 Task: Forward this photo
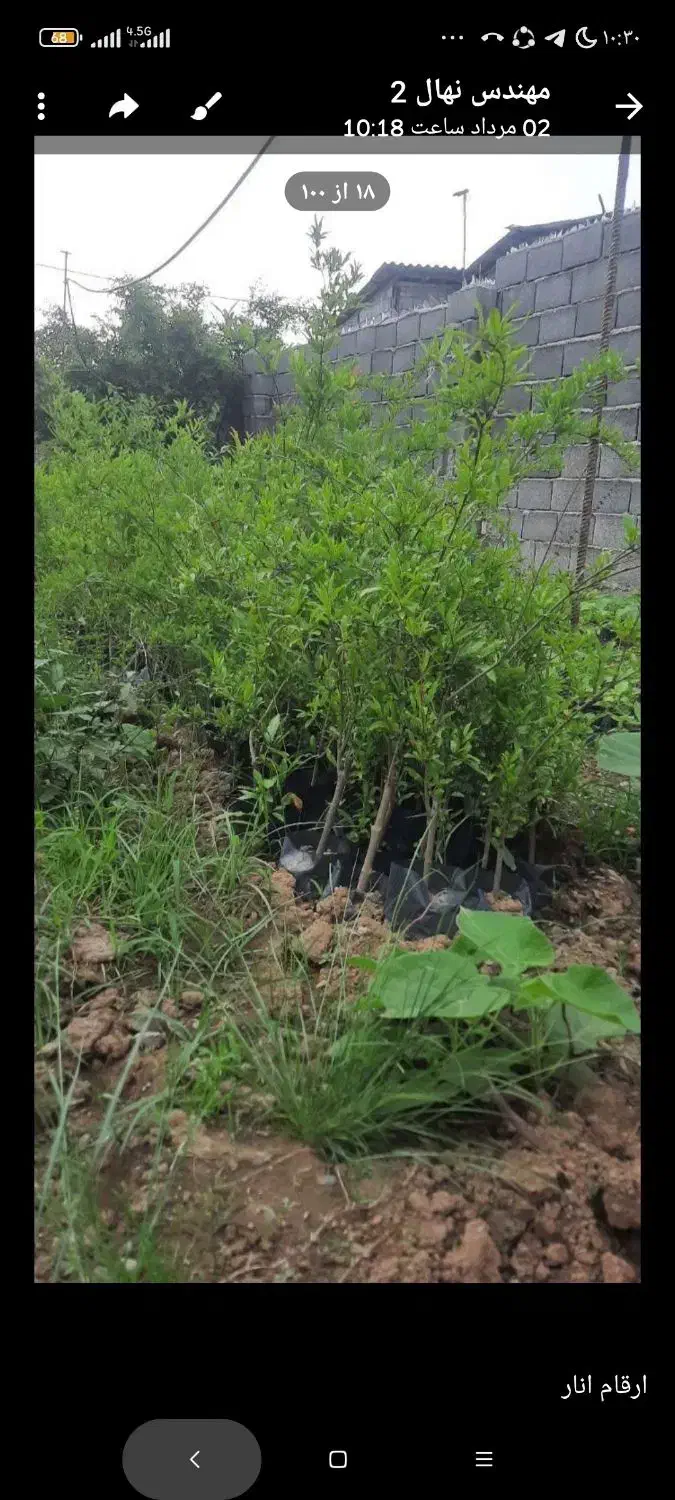123,106
